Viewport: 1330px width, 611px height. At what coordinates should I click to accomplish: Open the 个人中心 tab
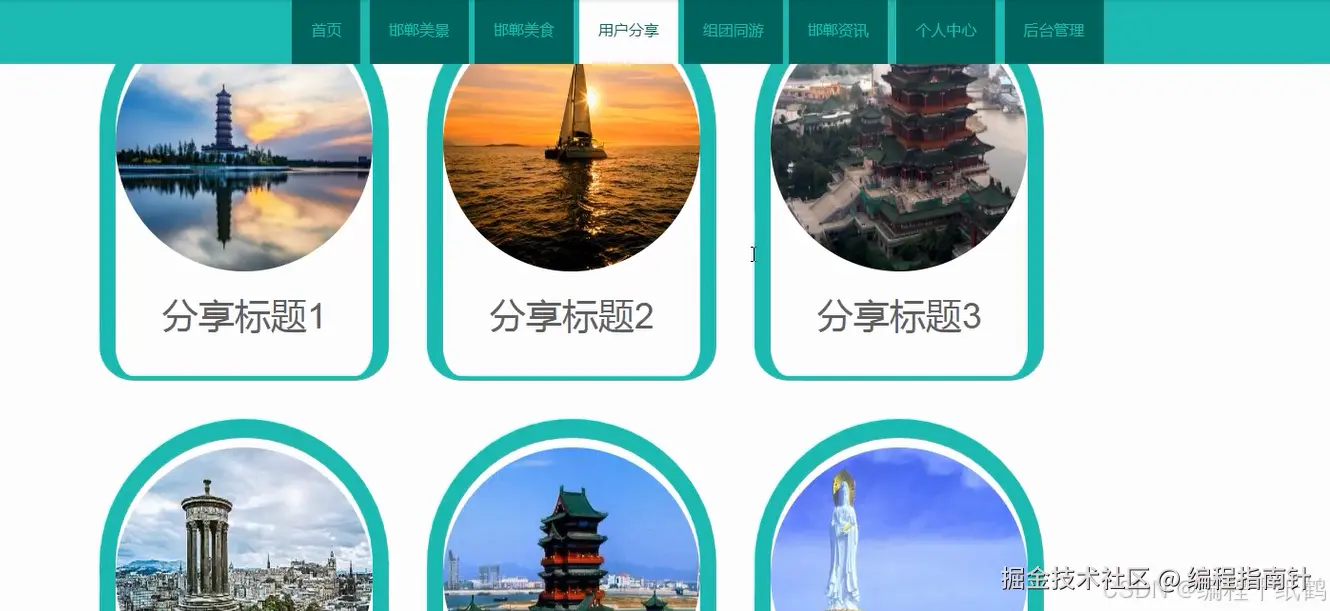pos(946,31)
